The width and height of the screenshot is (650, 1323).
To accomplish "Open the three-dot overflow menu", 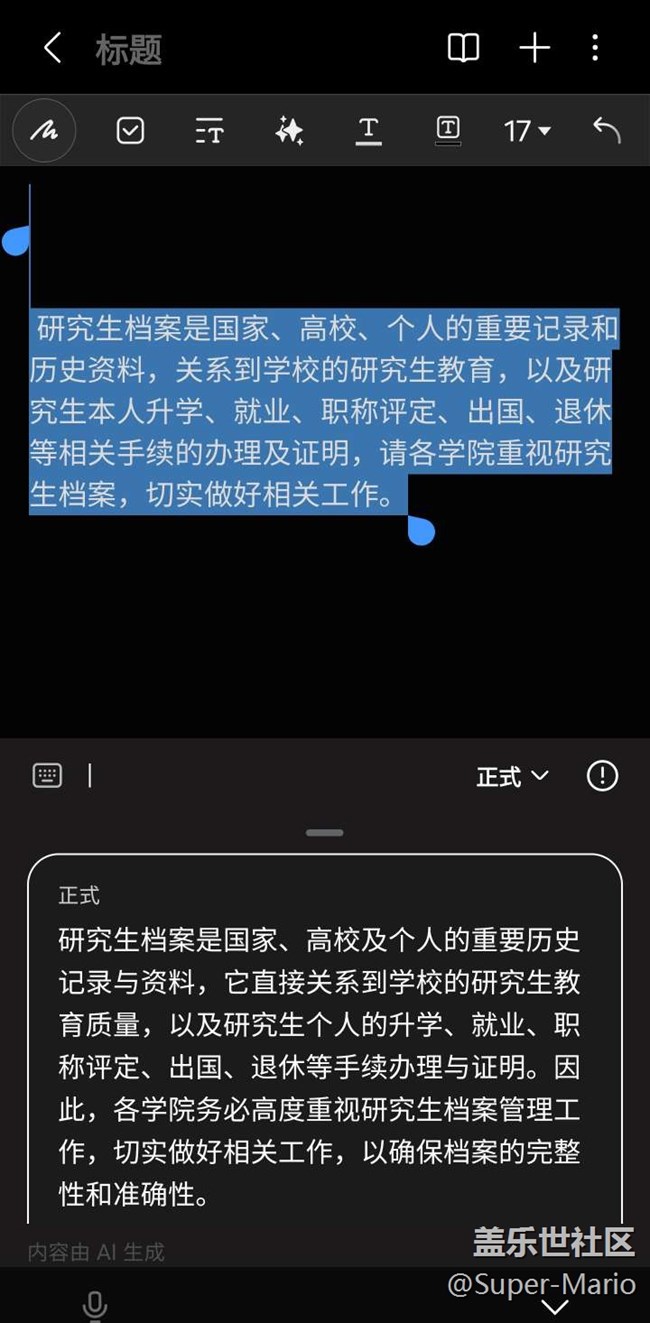I will coord(595,48).
